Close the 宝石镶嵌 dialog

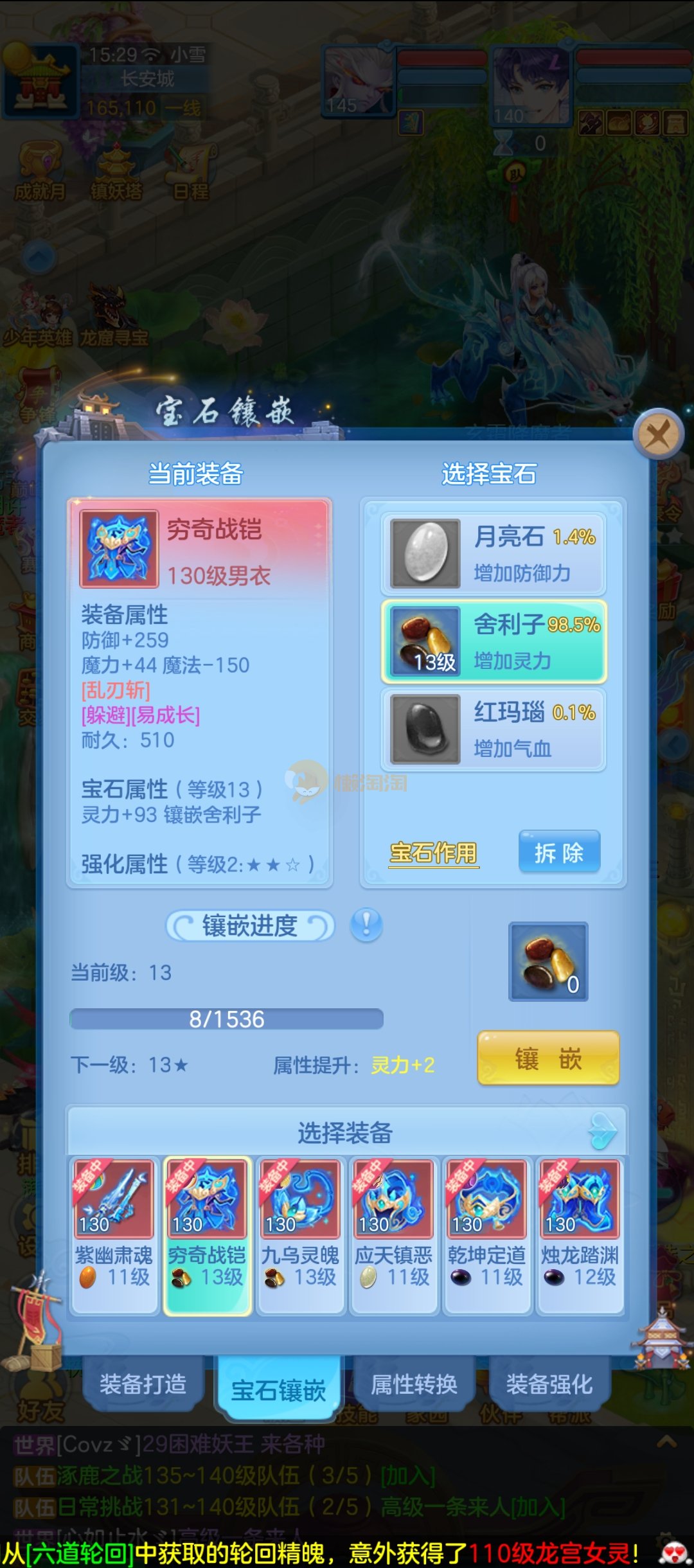[x=658, y=436]
